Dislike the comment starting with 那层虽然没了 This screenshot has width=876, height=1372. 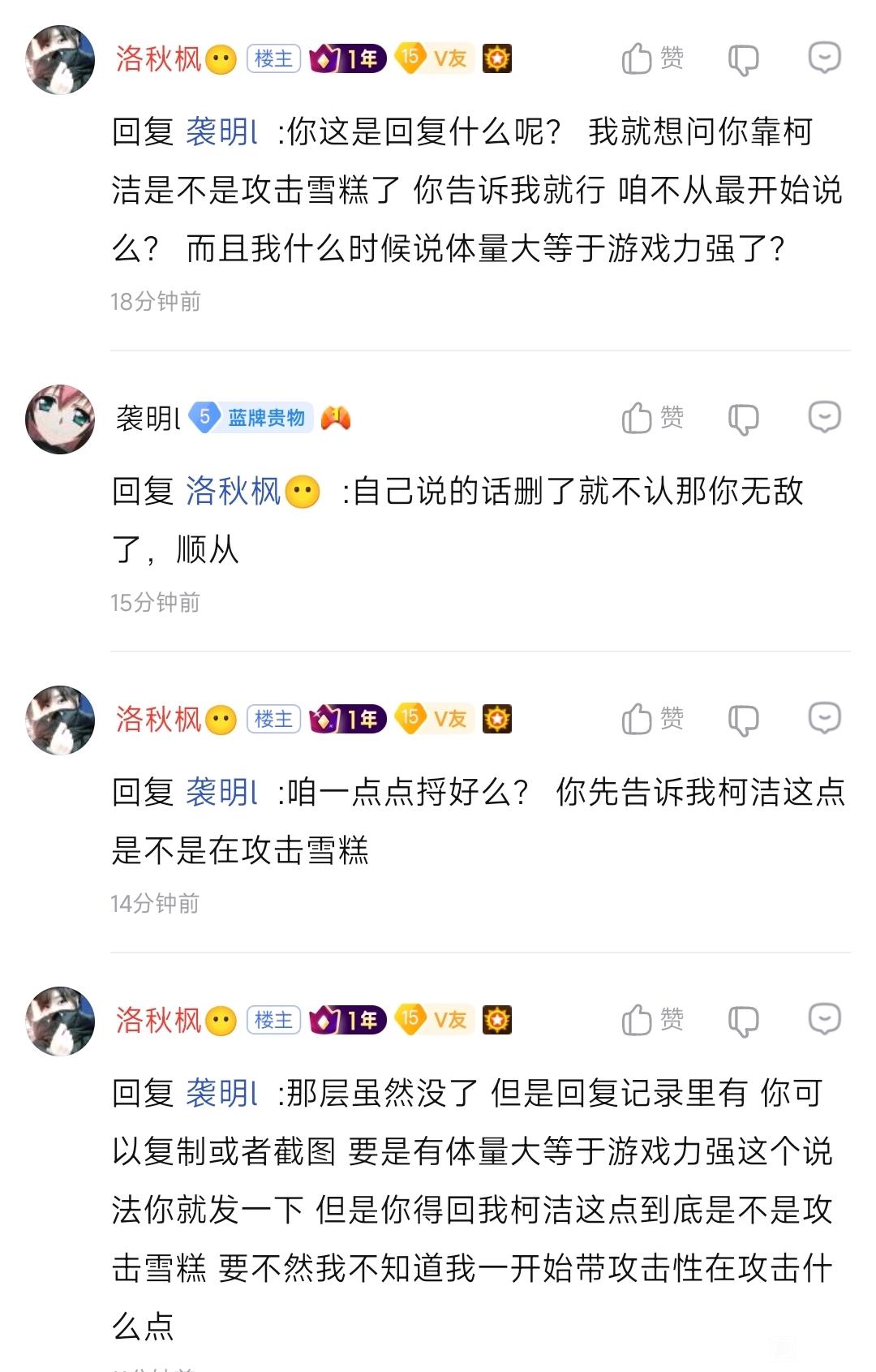743,1021
